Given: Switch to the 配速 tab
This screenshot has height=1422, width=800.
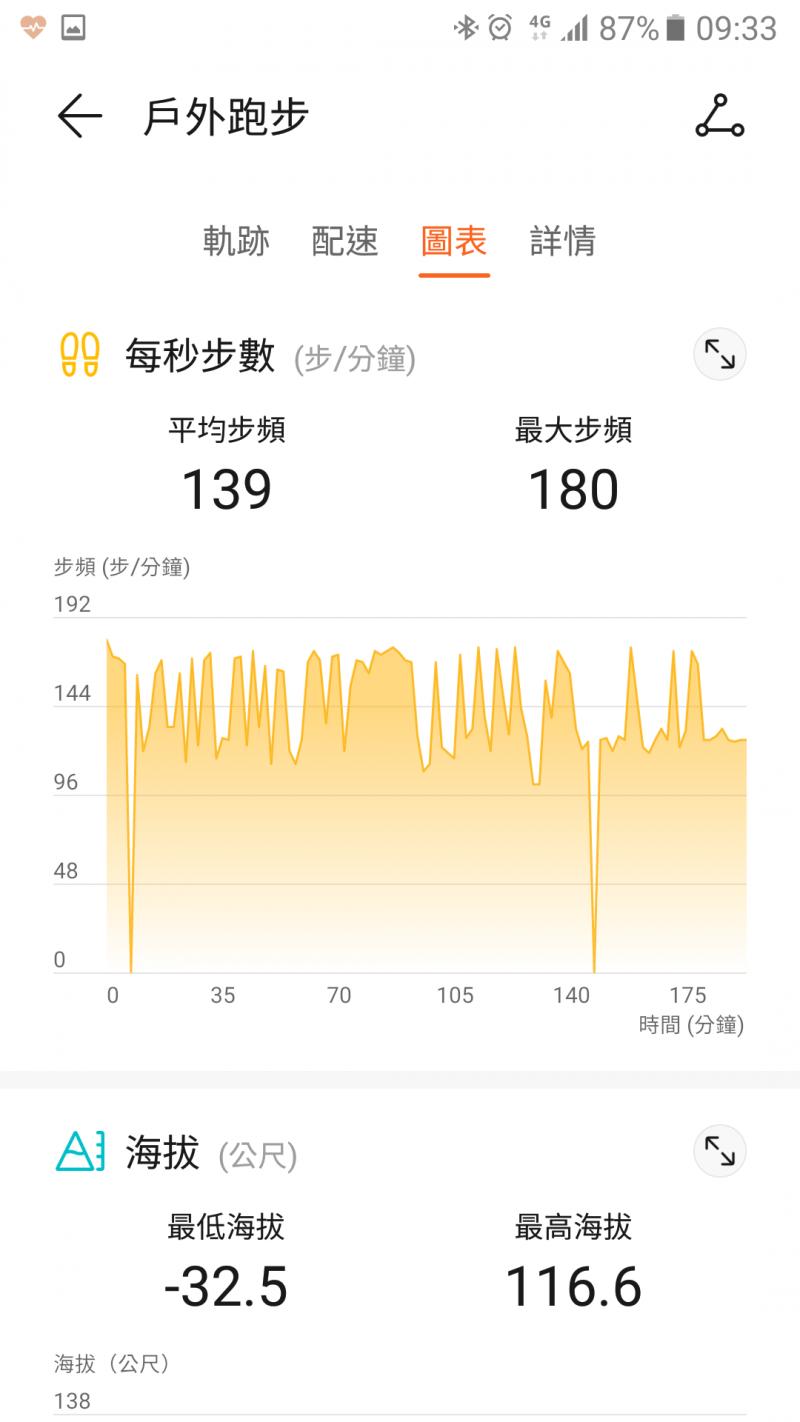Looking at the screenshot, I should 345,241.
